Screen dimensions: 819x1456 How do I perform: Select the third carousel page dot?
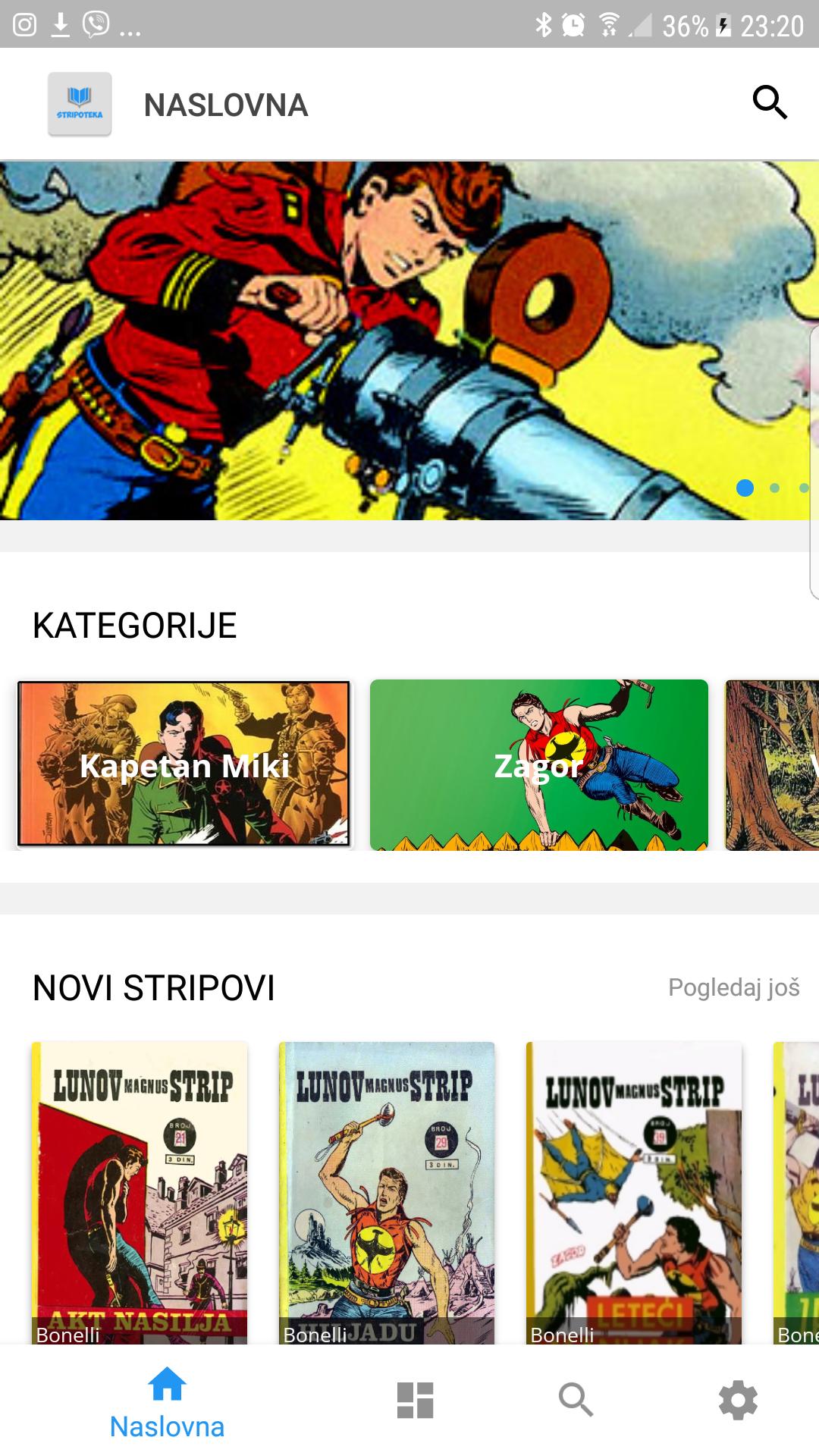pos(805,489)
